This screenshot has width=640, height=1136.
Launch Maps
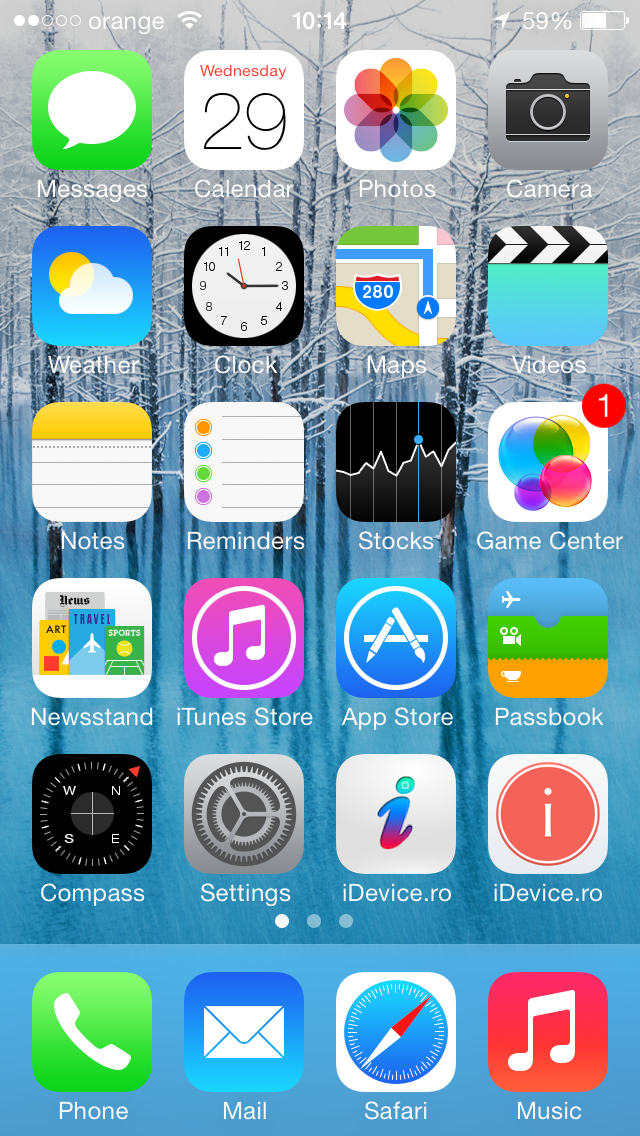point(396,285)
